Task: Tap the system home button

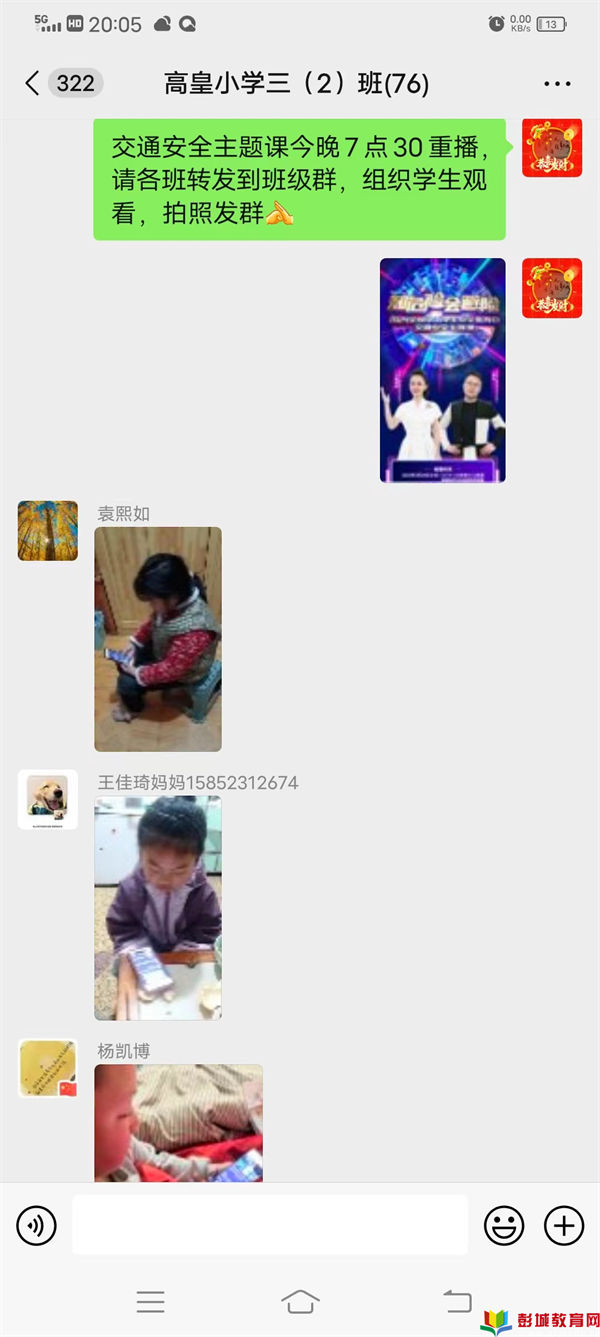Action: (x=300, y=1301)
